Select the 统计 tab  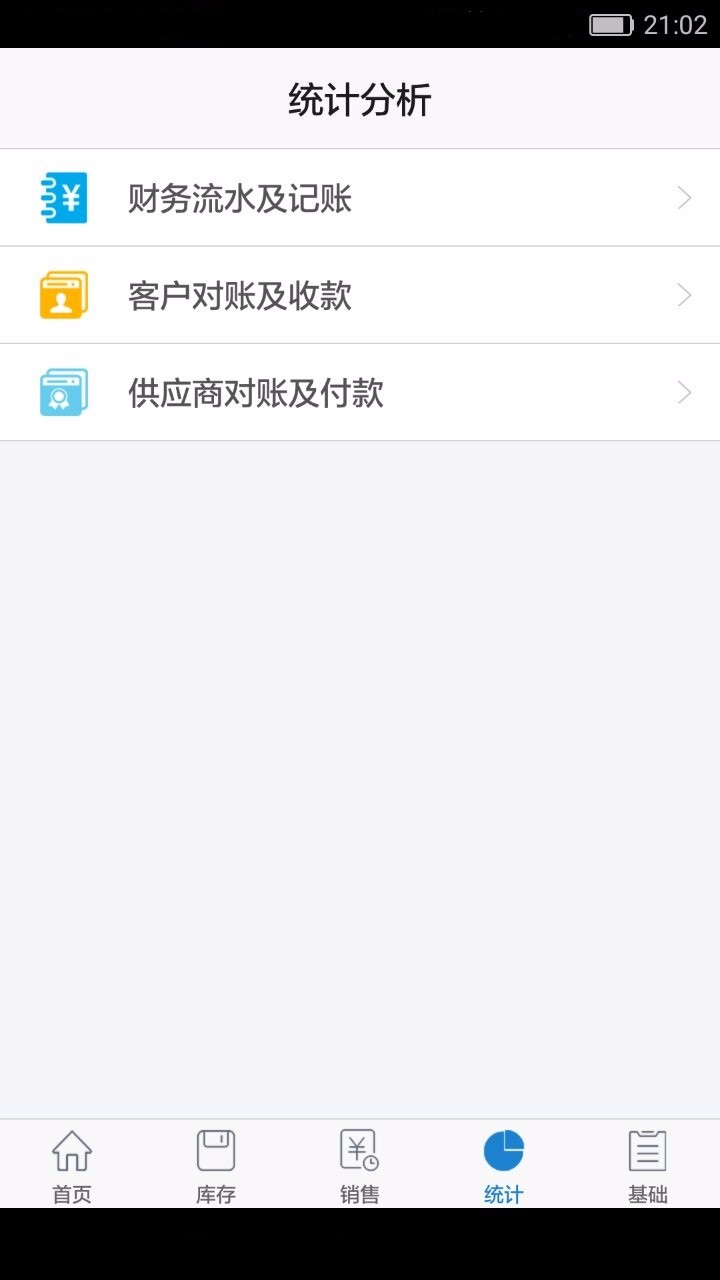pos(504,1165)
